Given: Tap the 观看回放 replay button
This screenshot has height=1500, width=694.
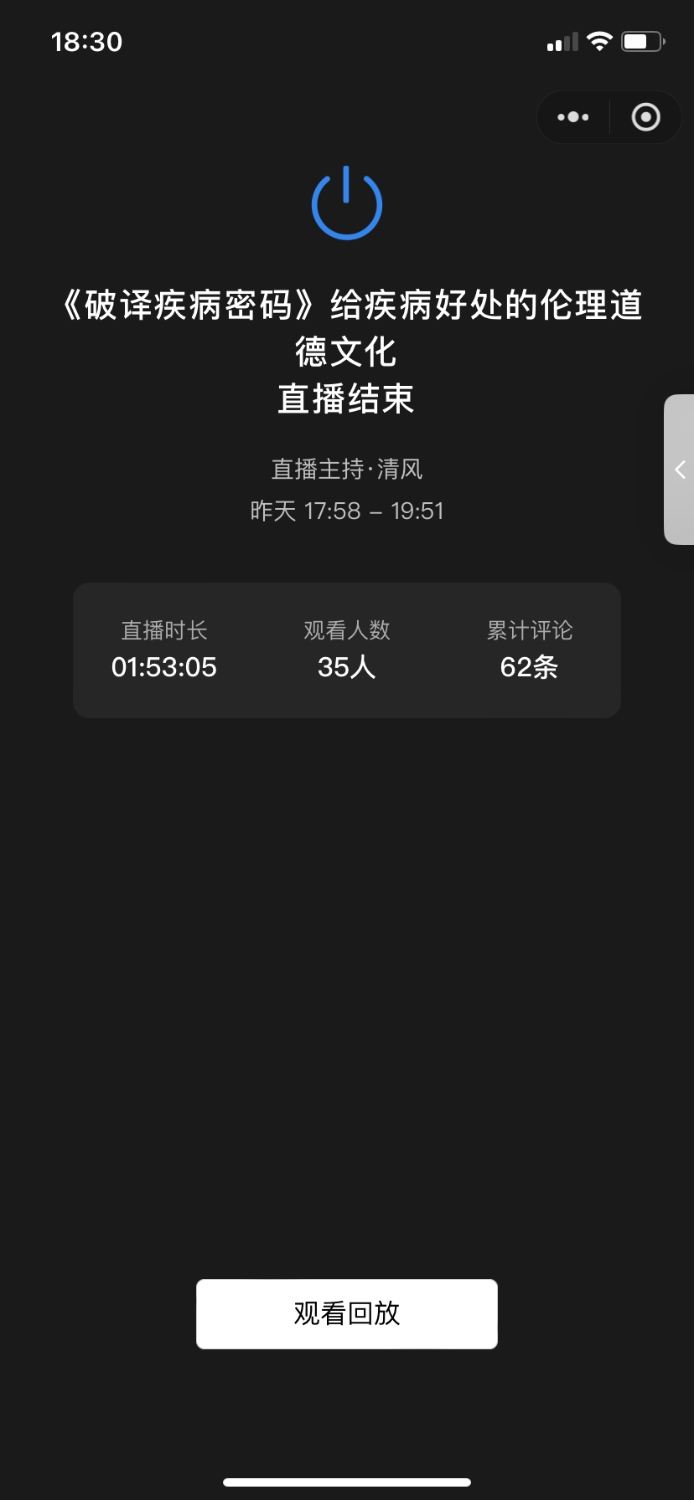Looking at the screenshot, I should click(x=346, y=1313).
